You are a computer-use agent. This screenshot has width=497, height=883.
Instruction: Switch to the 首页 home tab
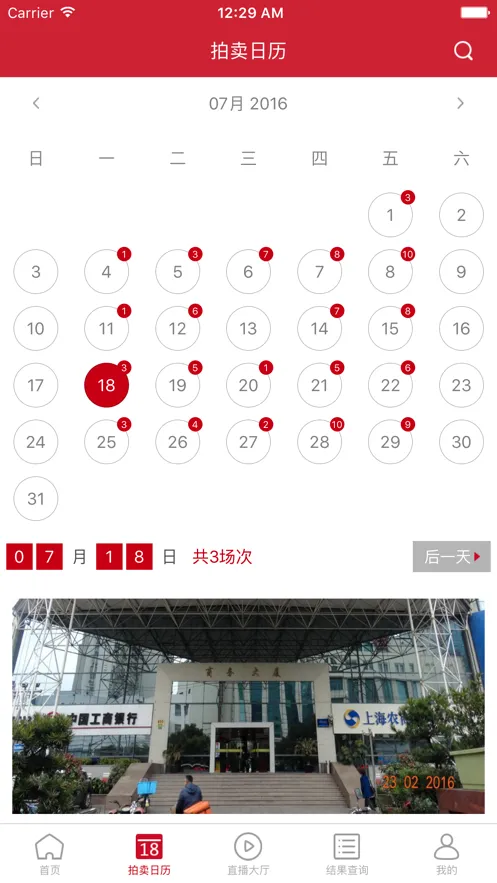[x=50, y=854]
